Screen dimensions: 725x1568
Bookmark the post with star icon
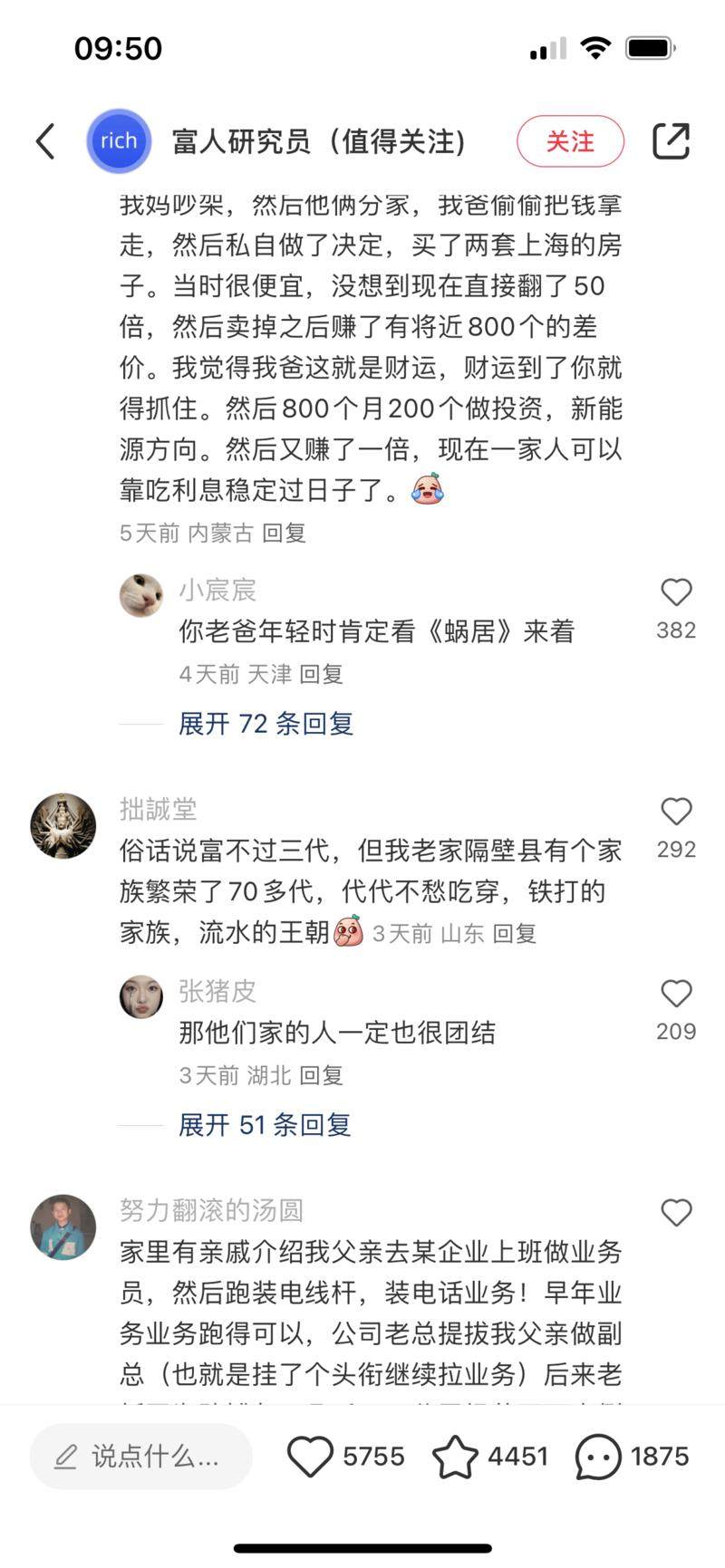pyautogui.click(x=455, y=1457)
